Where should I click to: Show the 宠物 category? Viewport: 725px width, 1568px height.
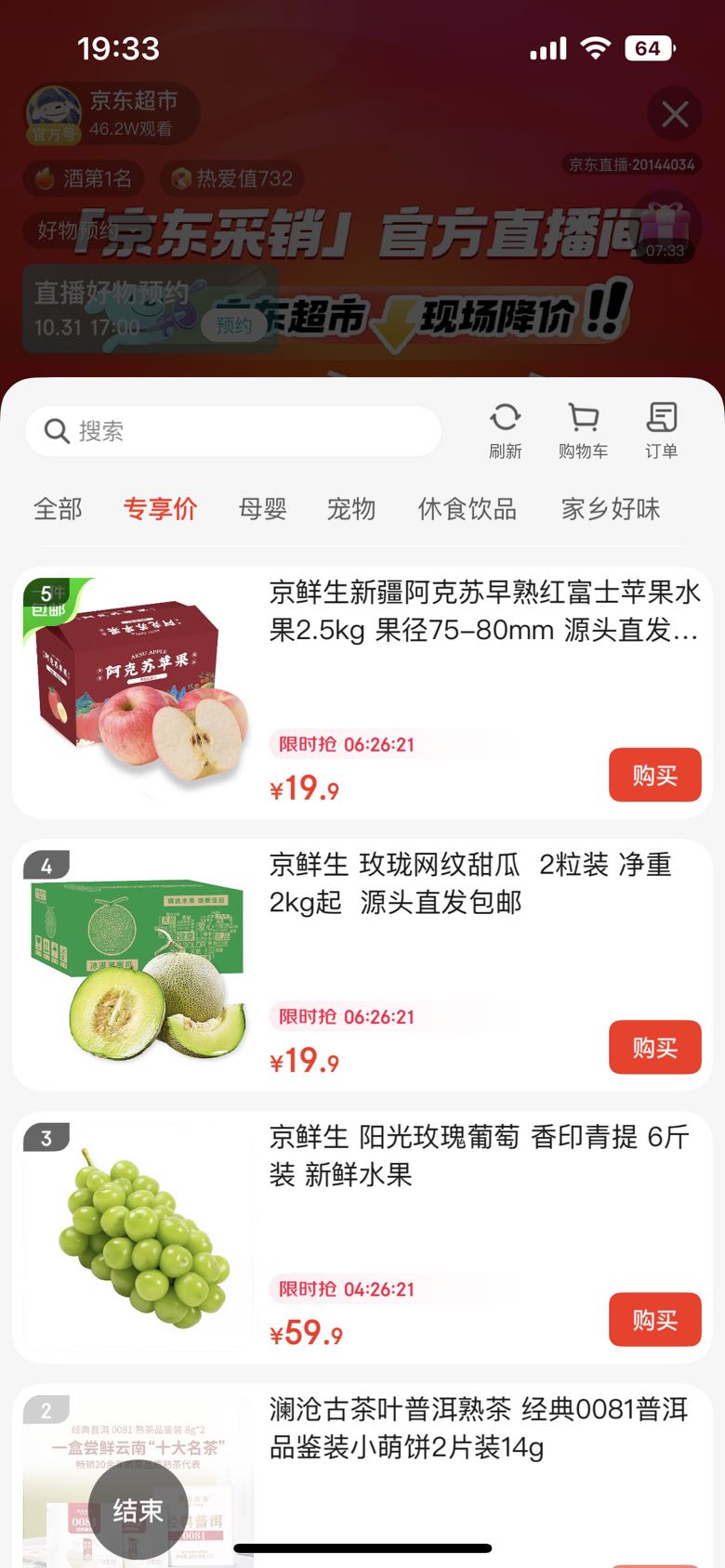351,509
